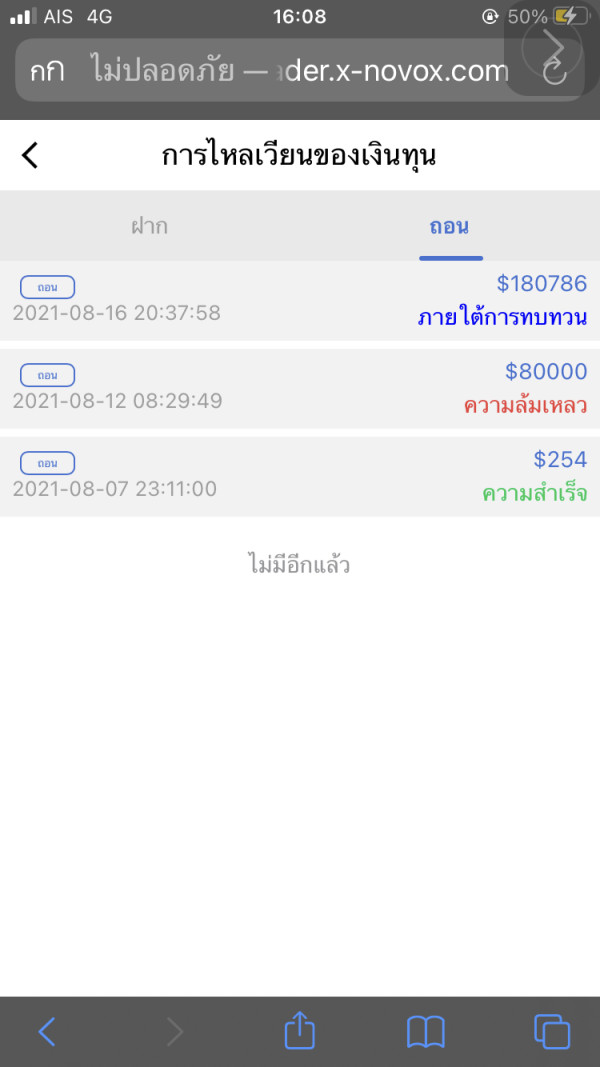The height and width of the screenshot is (1067, 600).
Task: Open Safari bookmarks
Action: click(x=425, y=1032)
